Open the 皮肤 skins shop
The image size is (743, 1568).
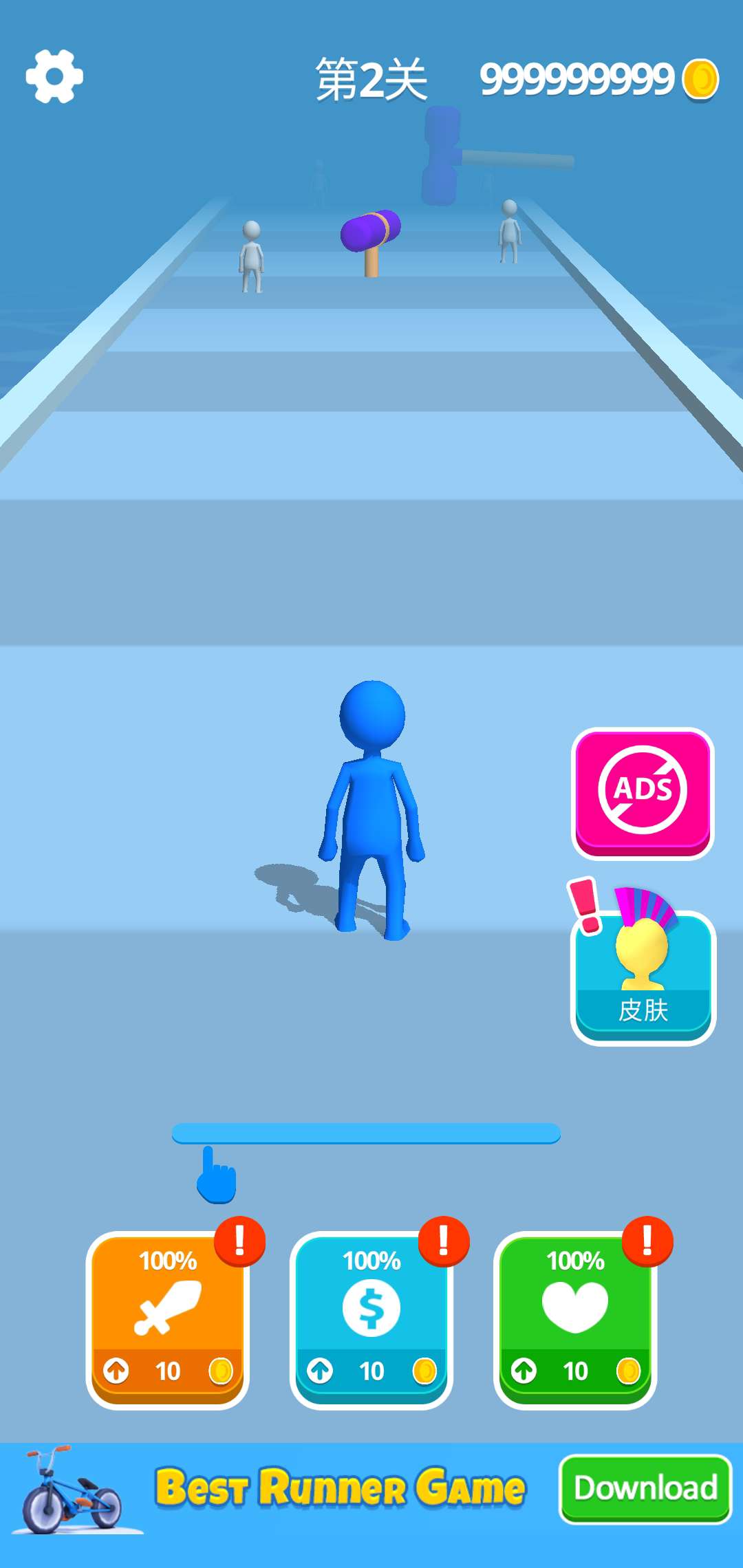coord(643,975)
